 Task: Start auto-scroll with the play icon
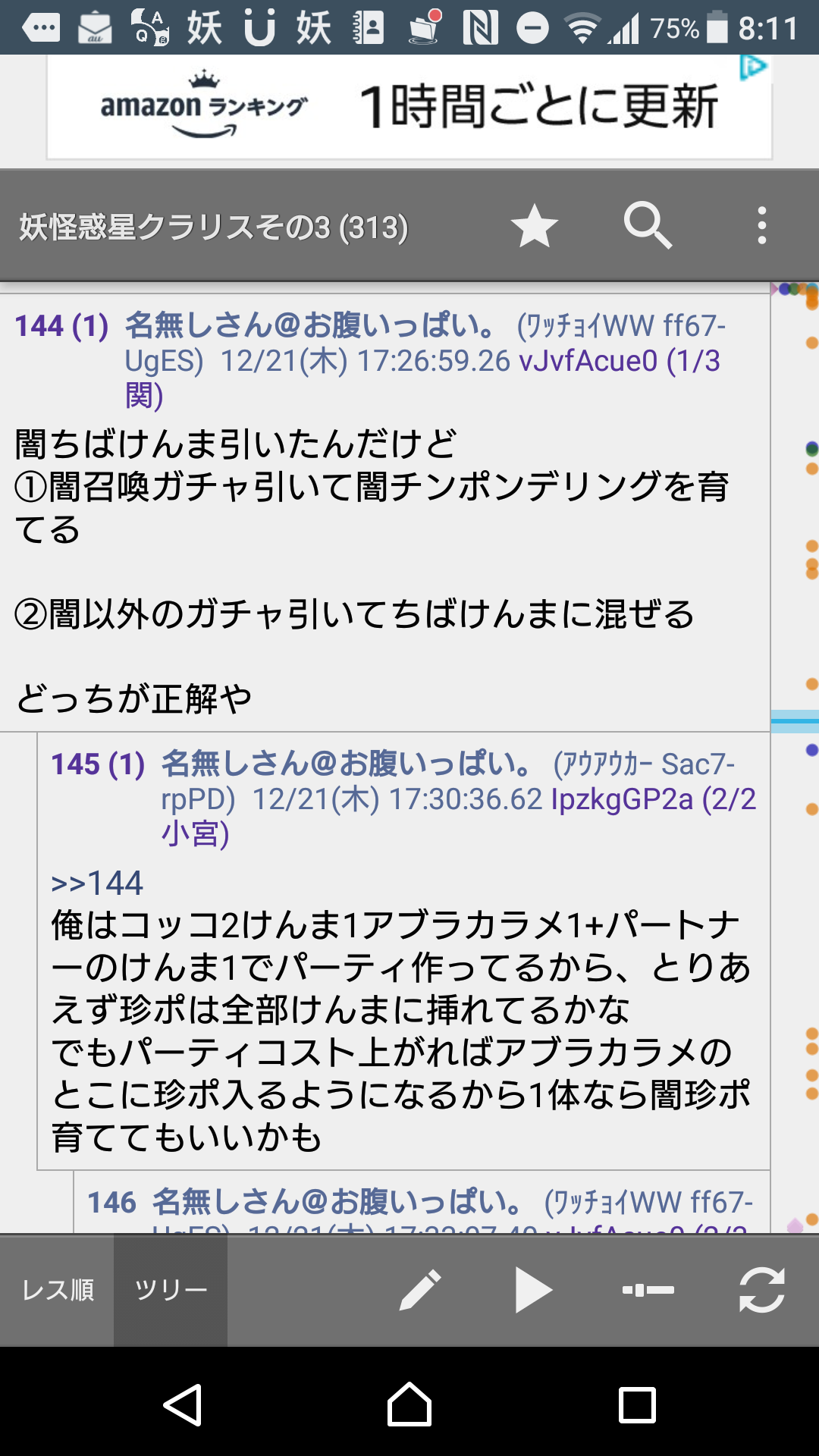pyautogui.click(x=534, y=1290)
